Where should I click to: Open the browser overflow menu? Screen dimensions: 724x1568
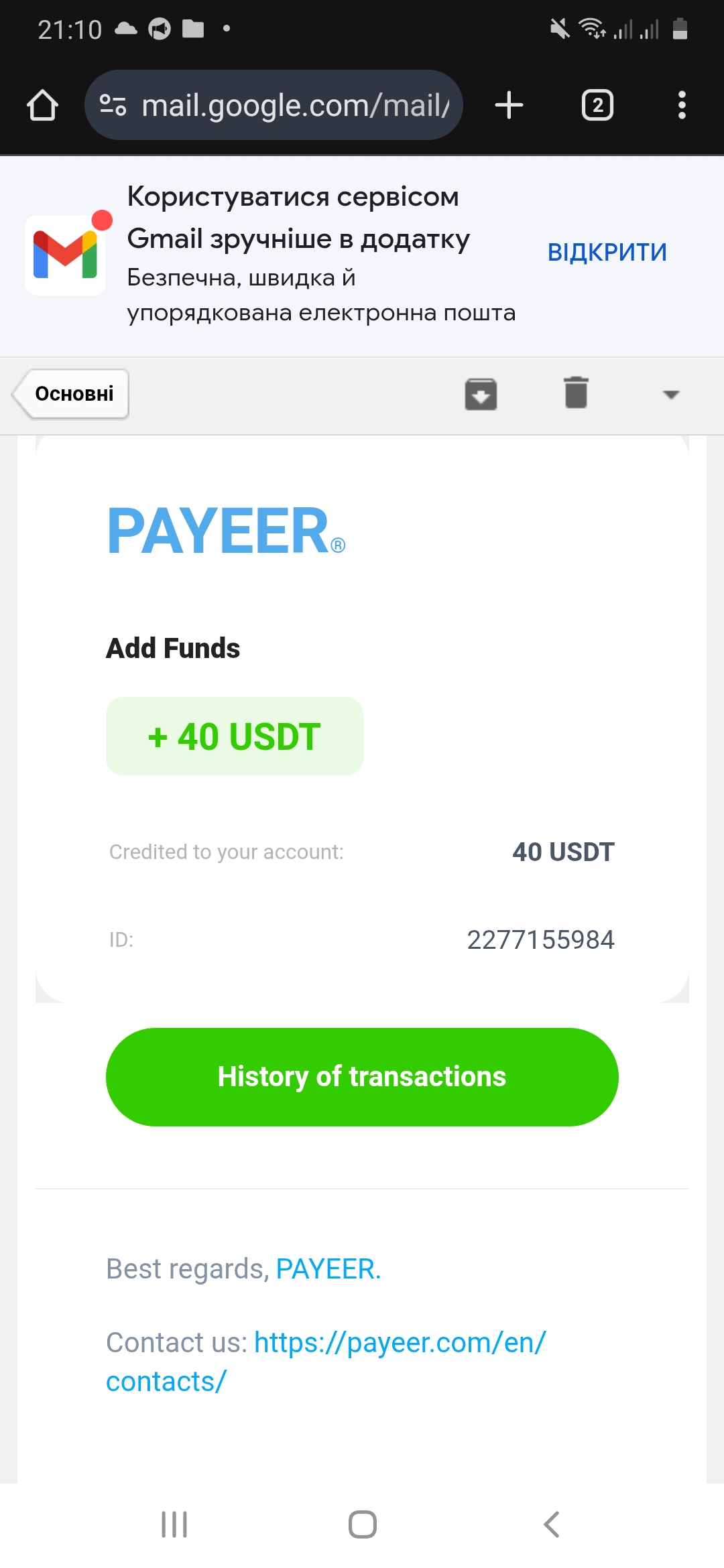(x=682, y=105)
